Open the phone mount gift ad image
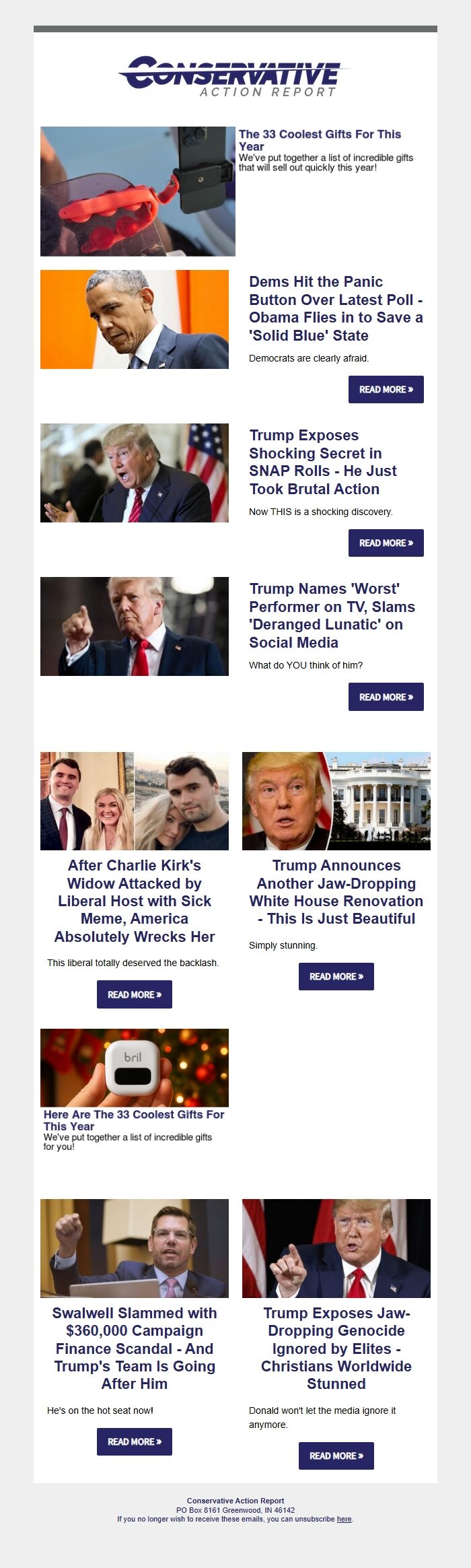The height and width of the screenshot is (1568, 471). coord(138,191)
